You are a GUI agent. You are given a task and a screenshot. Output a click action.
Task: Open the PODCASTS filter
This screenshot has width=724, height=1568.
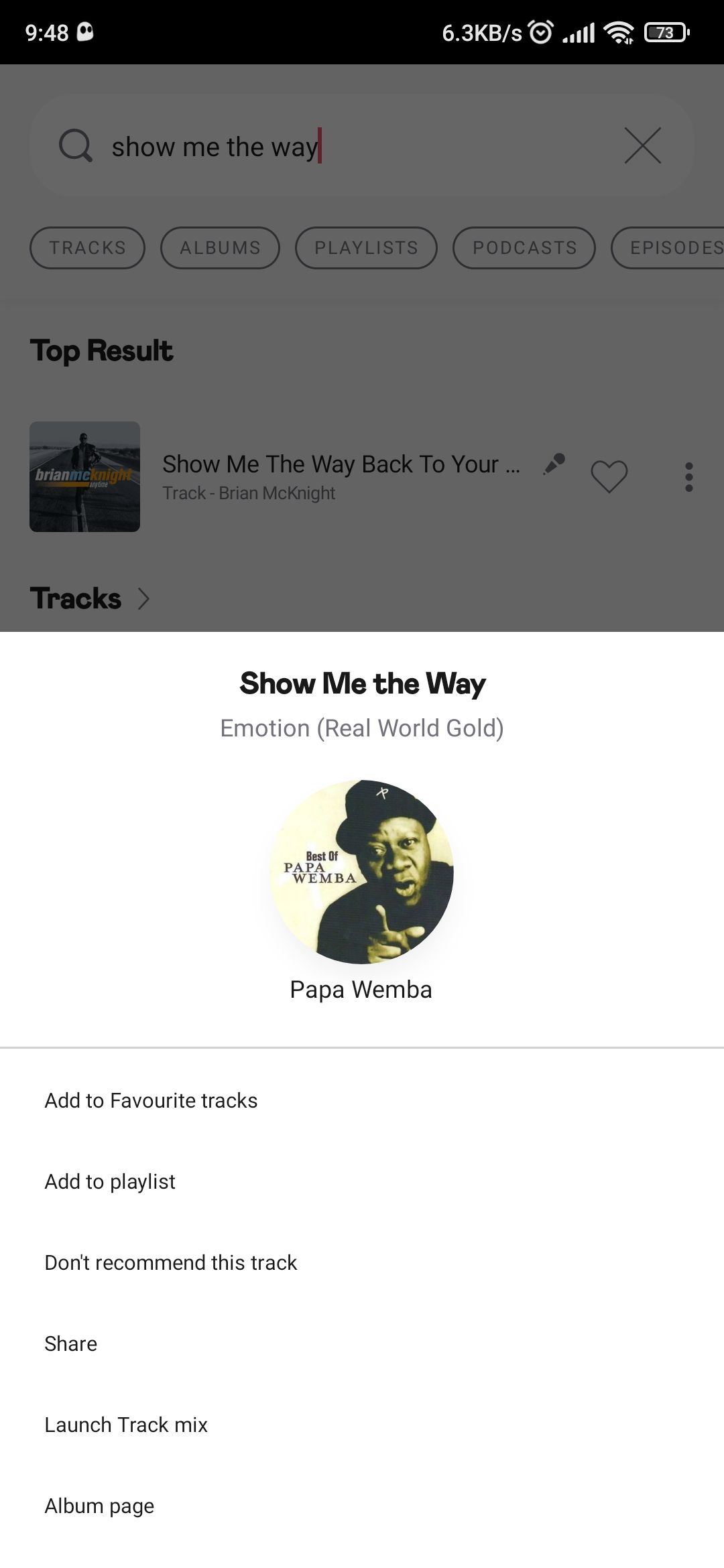point(524,247)
